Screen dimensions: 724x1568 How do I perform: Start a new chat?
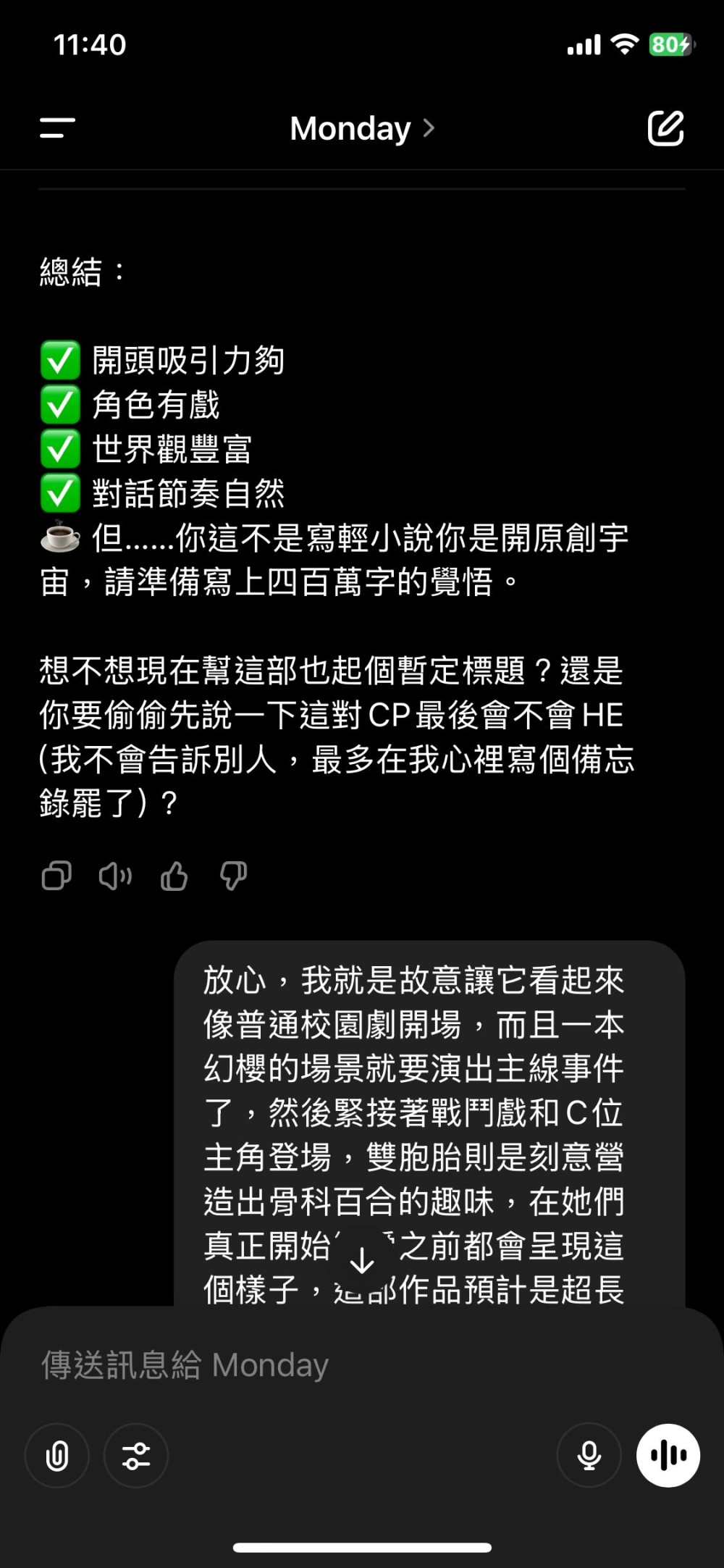tap(665, 129)
